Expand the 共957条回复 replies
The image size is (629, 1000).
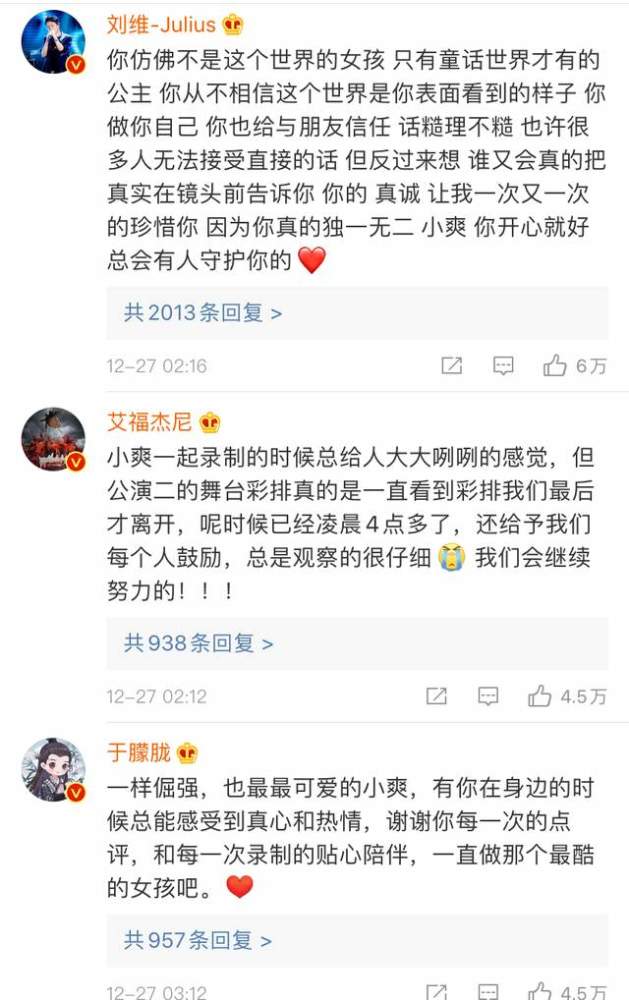pyautogui.click(x=198, y=940)
